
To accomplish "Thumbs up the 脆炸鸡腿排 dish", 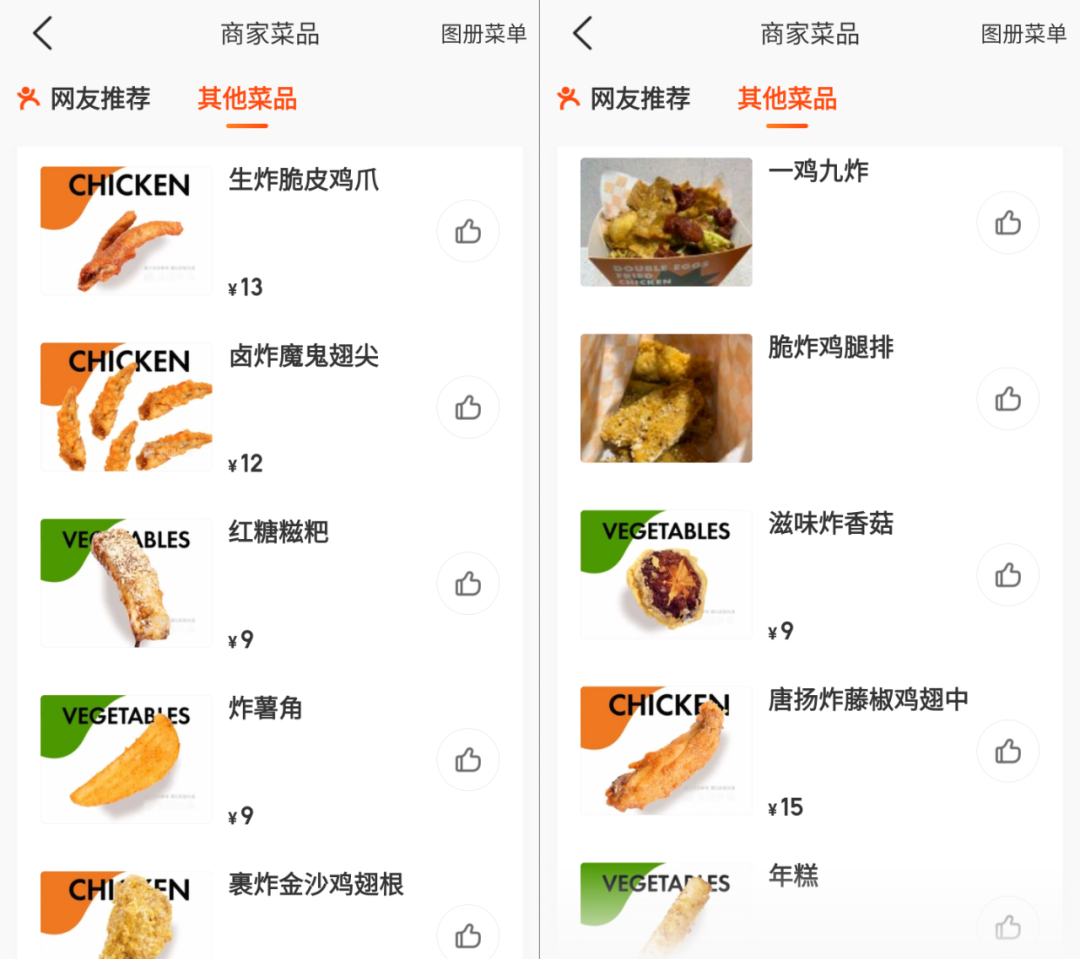I will pyautogui.click(x=1007, y=399).
